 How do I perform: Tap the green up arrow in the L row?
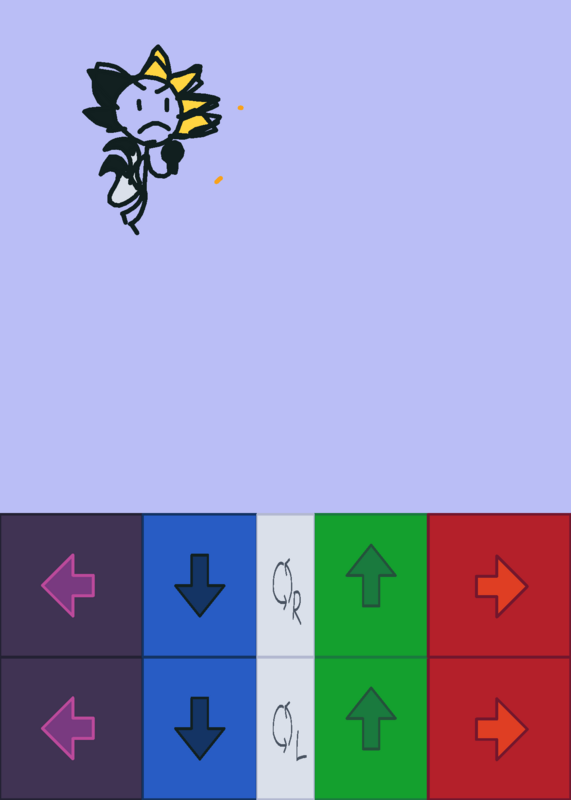(x=371, y=729)
